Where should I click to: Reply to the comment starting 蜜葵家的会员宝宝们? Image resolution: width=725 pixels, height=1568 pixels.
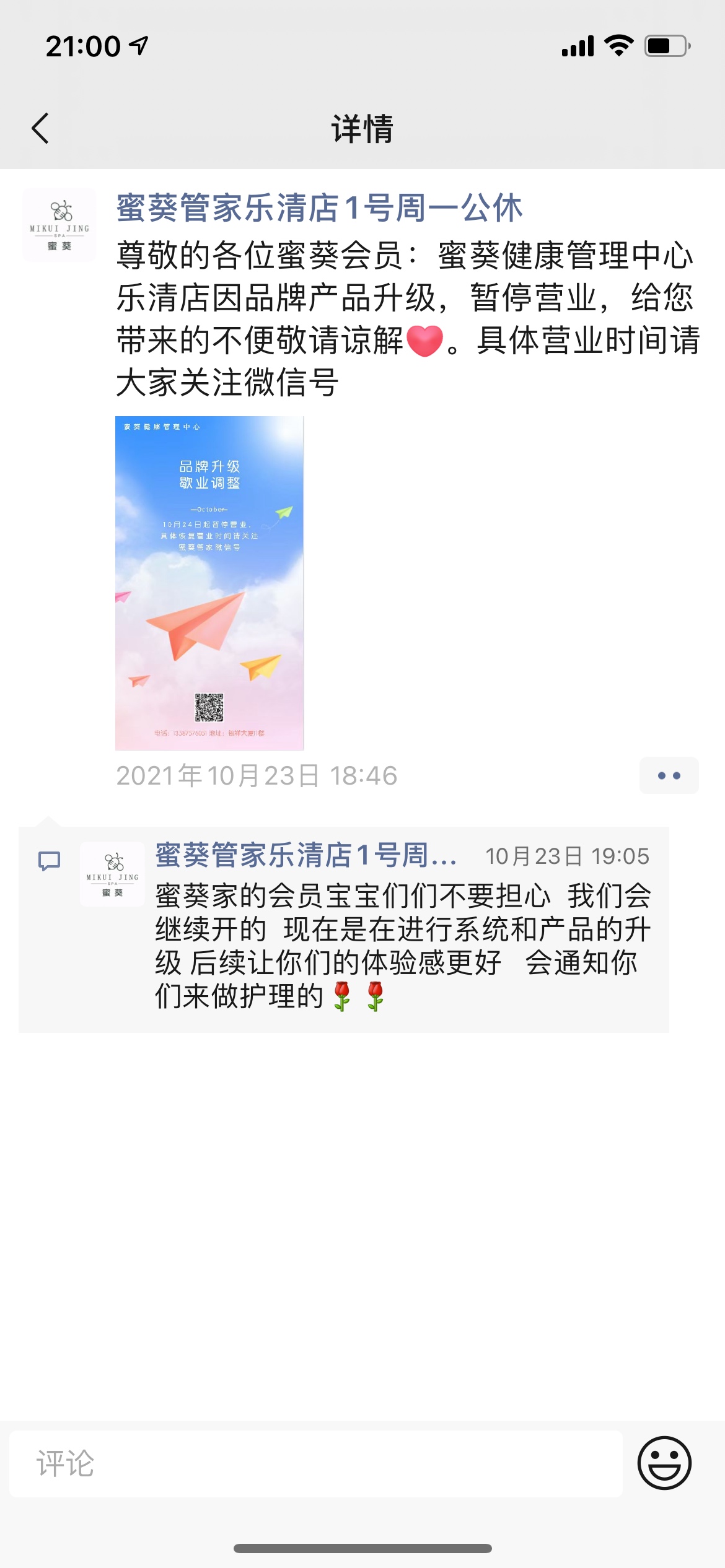403,946
